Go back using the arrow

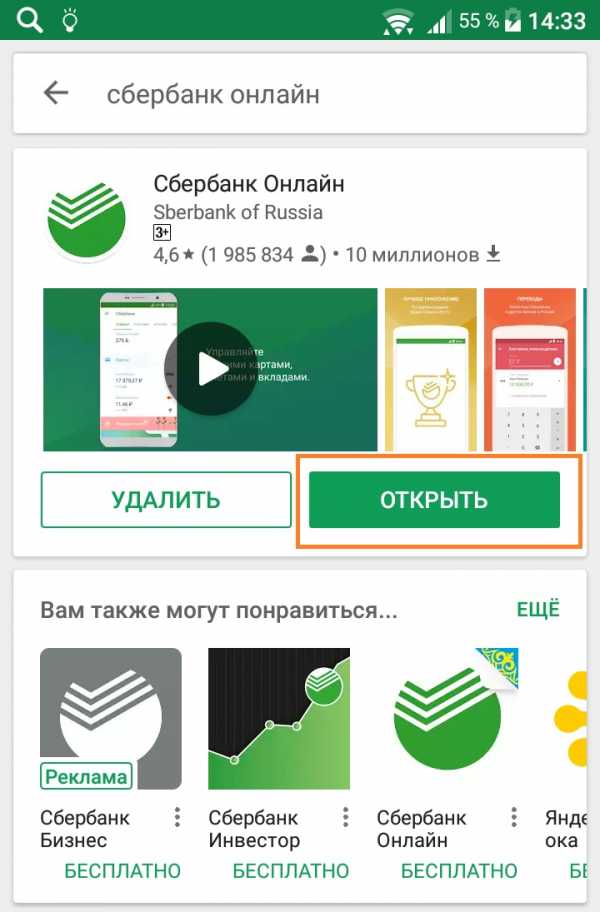56,94
